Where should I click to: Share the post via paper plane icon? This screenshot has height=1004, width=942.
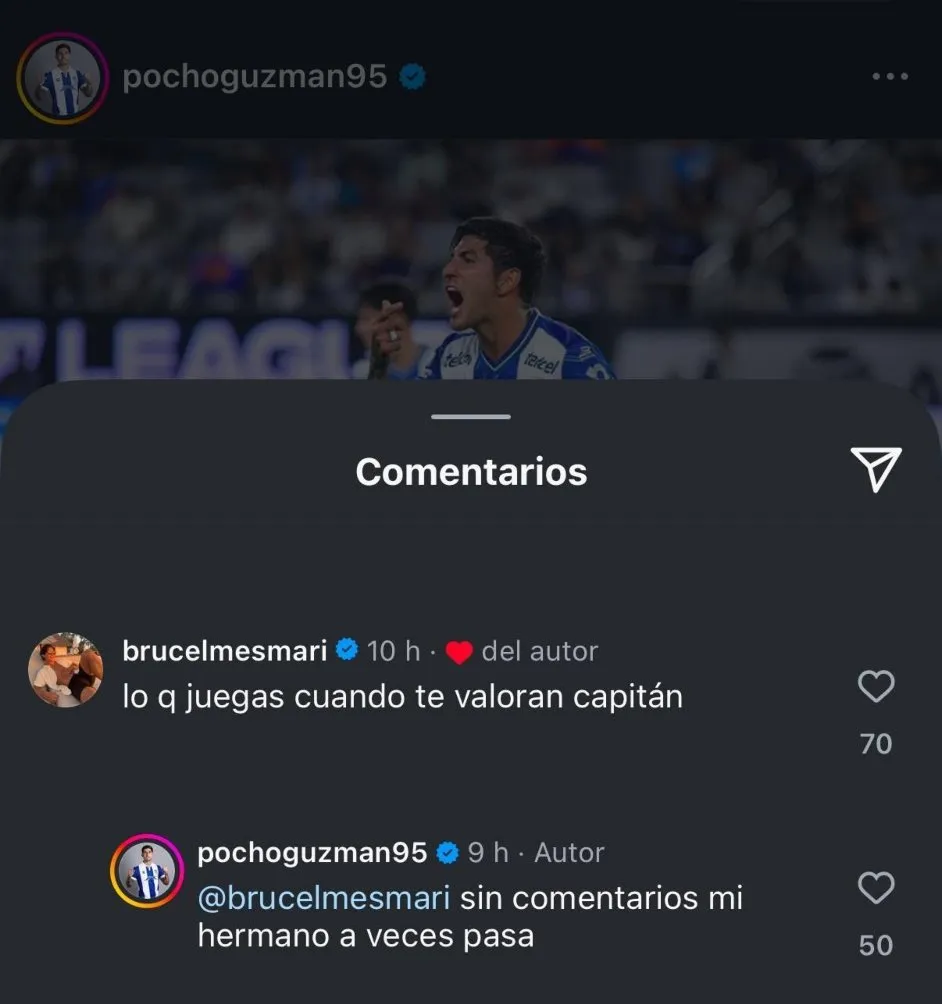876,469
